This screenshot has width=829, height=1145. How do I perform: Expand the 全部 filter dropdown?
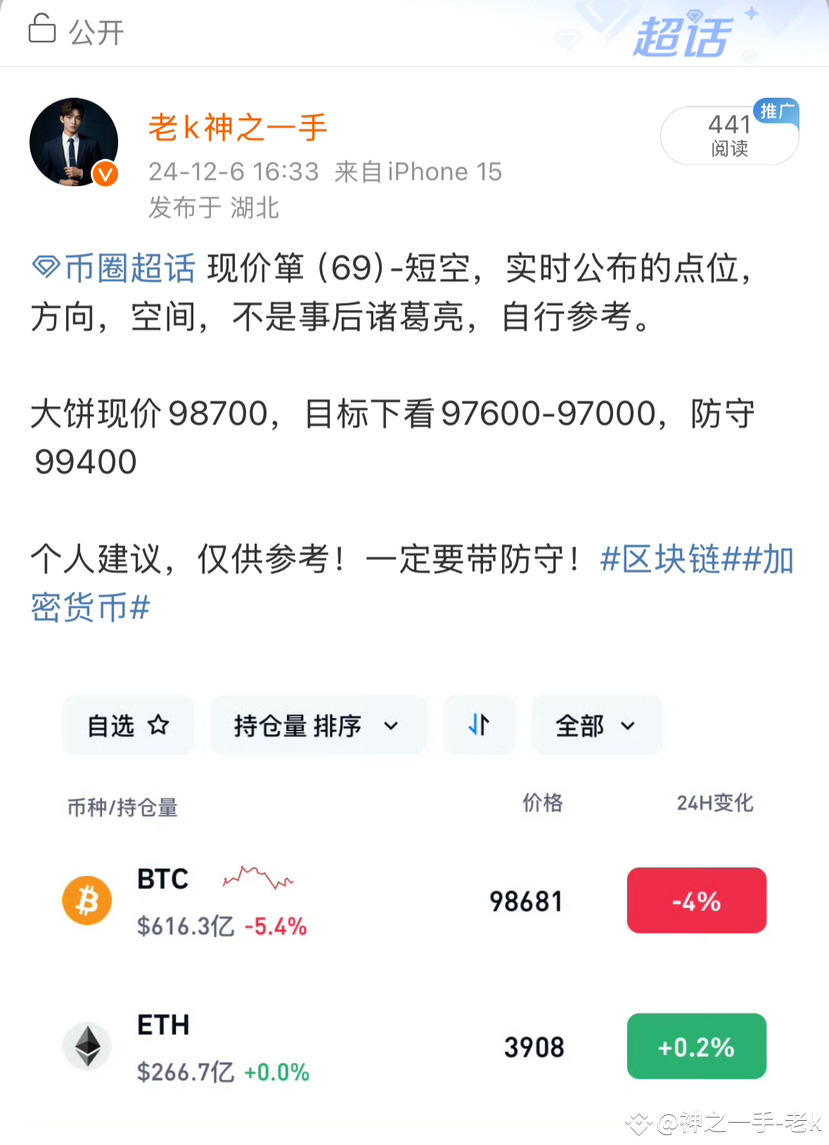(x=596, y=725)
